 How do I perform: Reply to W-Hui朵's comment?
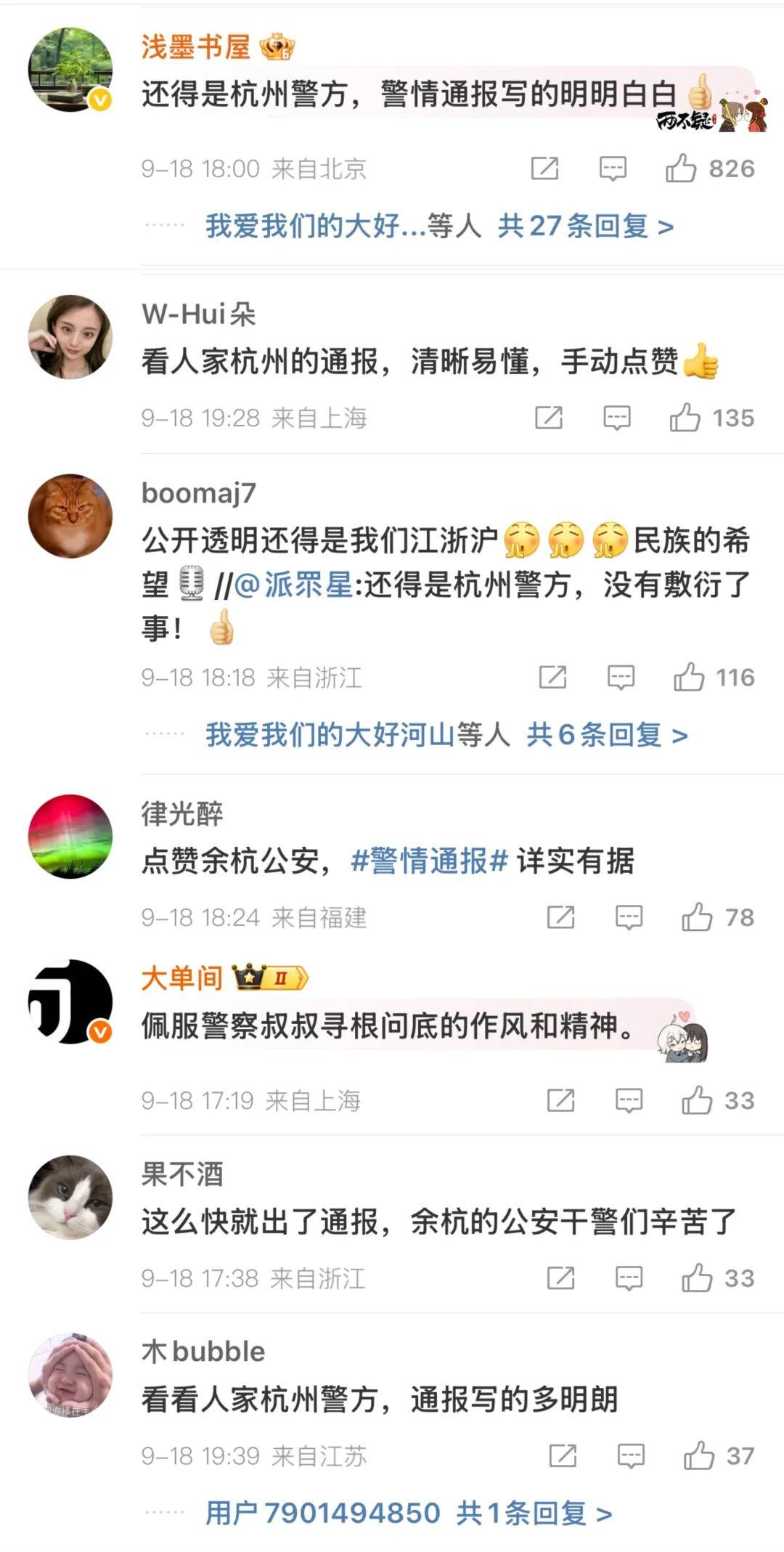pos(617,418)
